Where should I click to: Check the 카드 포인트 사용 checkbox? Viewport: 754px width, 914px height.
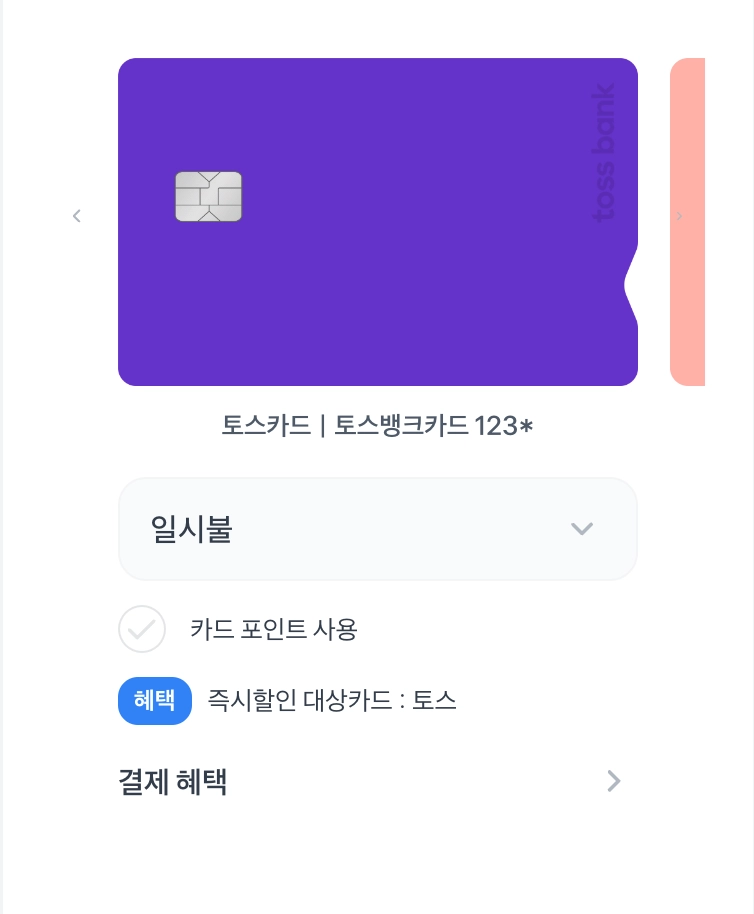point(142,629)
